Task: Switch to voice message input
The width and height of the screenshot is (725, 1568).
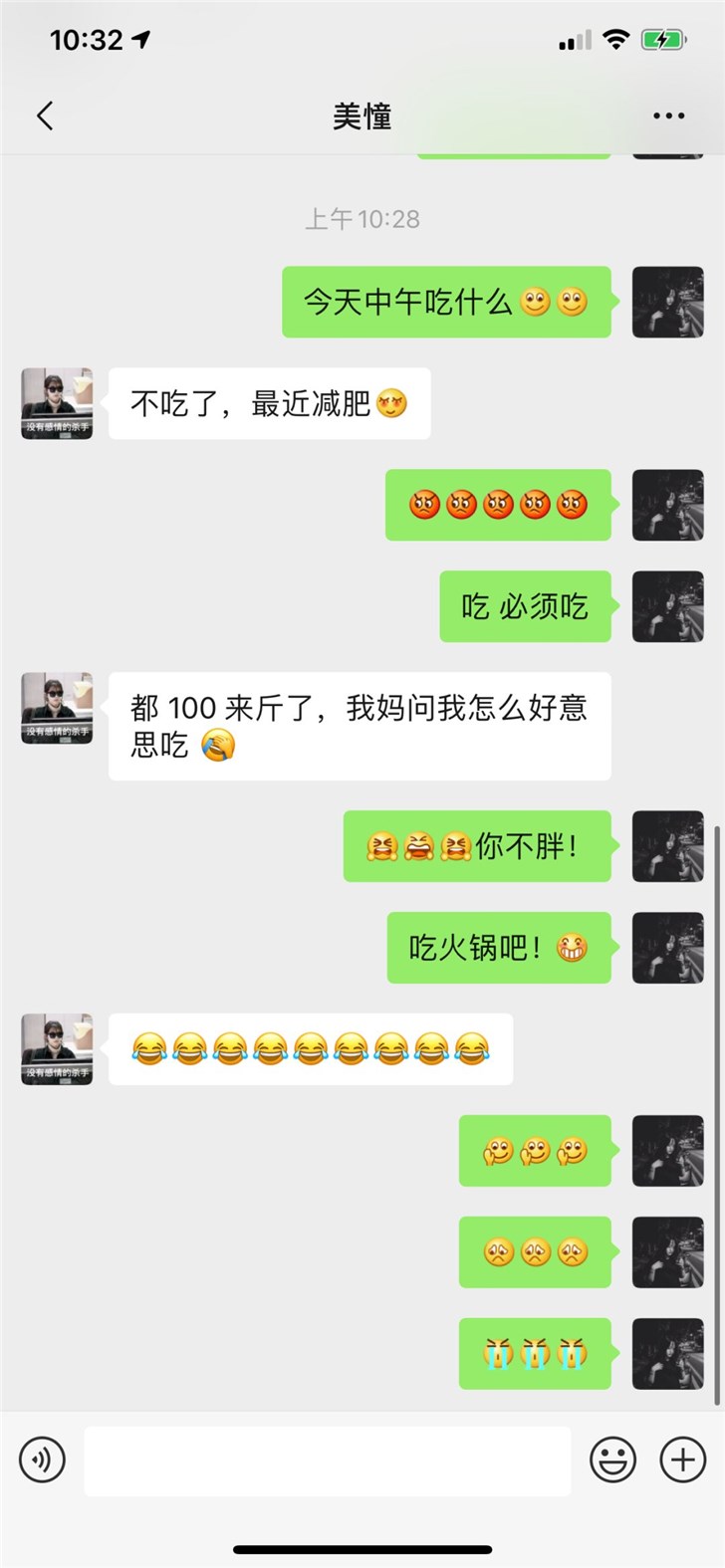Action: pyautogui.click(x=42, y=1460)
